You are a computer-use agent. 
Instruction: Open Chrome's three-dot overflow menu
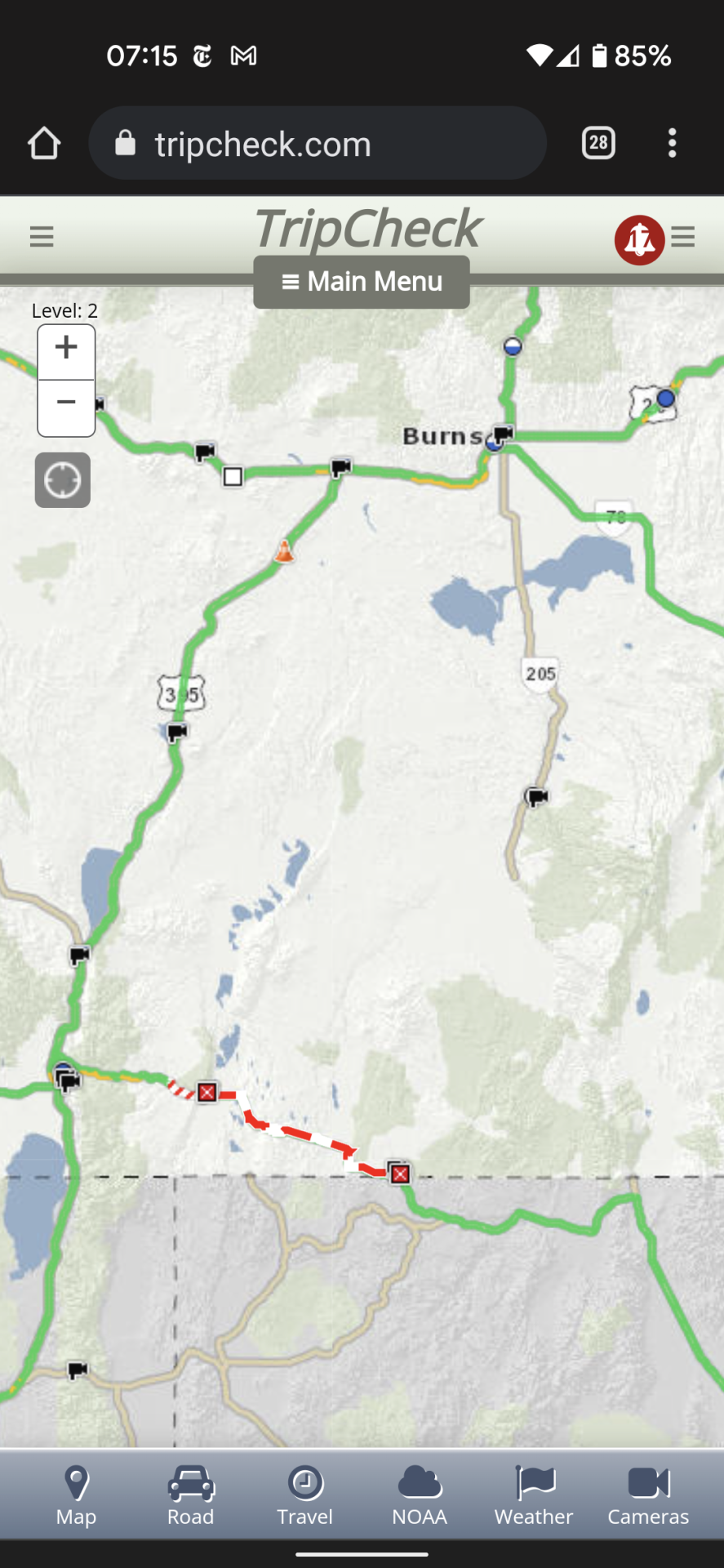click(672, 144)
